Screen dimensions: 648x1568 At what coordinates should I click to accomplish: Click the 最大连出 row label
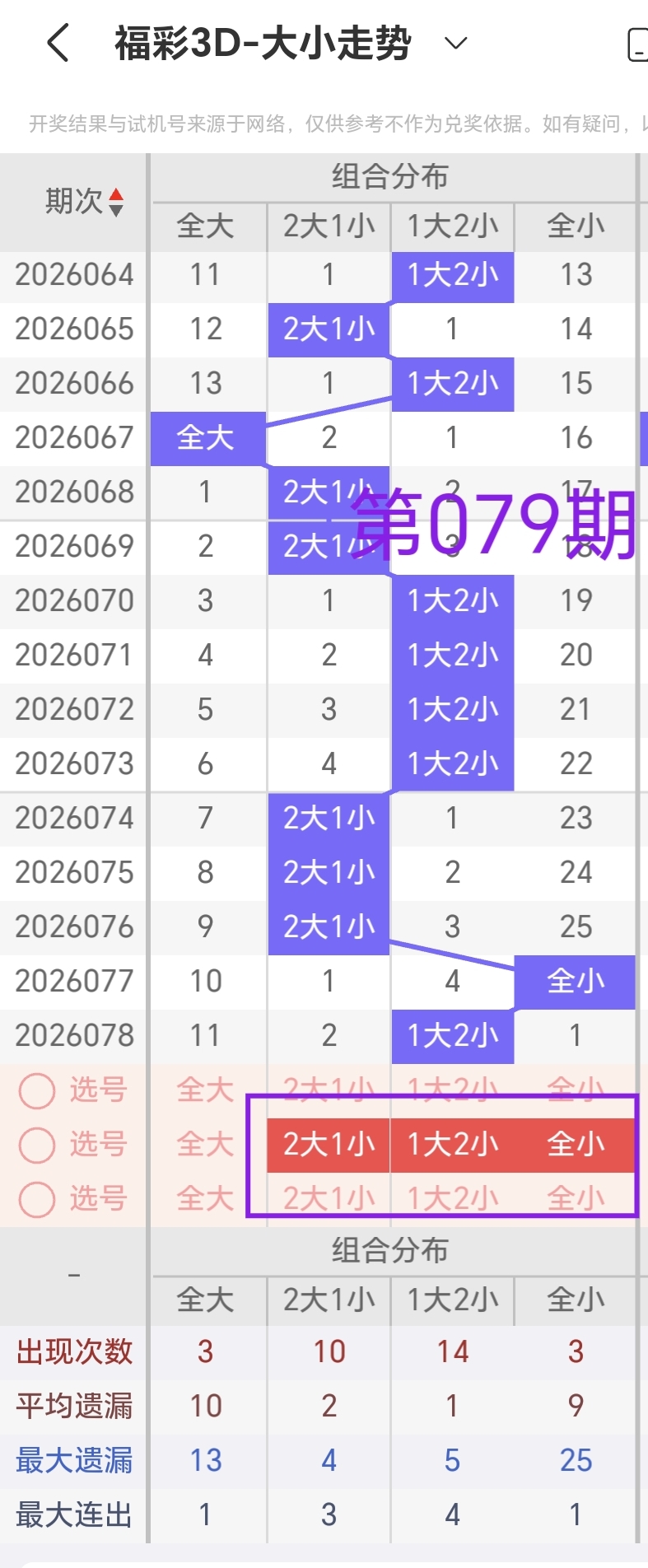[74, 1514]
